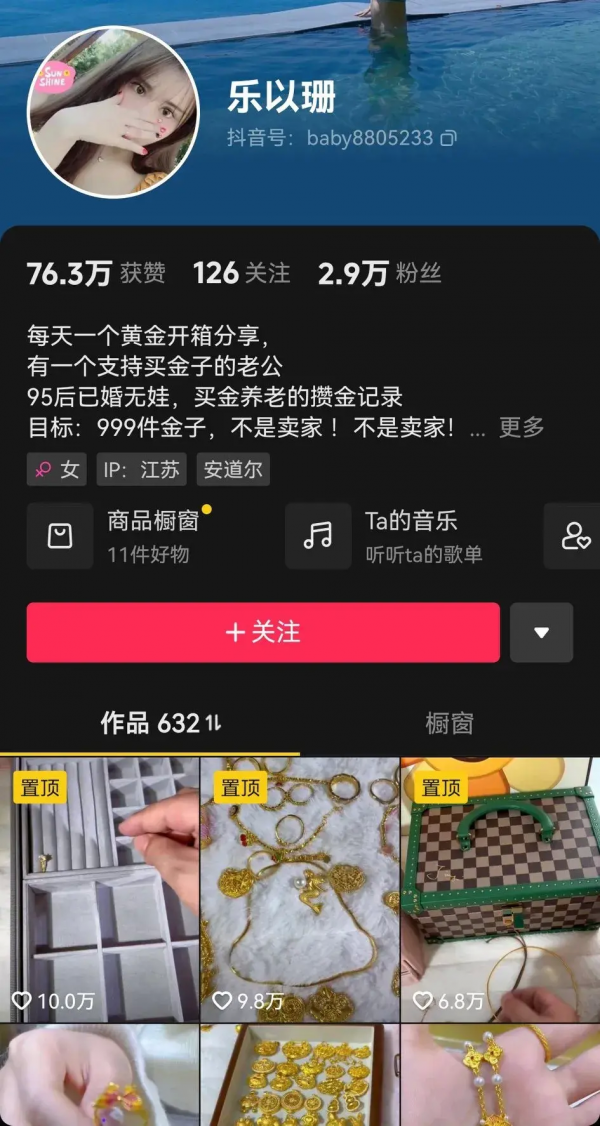Open the profile avatar photo
Viewport: 600px width, 1126px height.
click(x=112, y=112)
